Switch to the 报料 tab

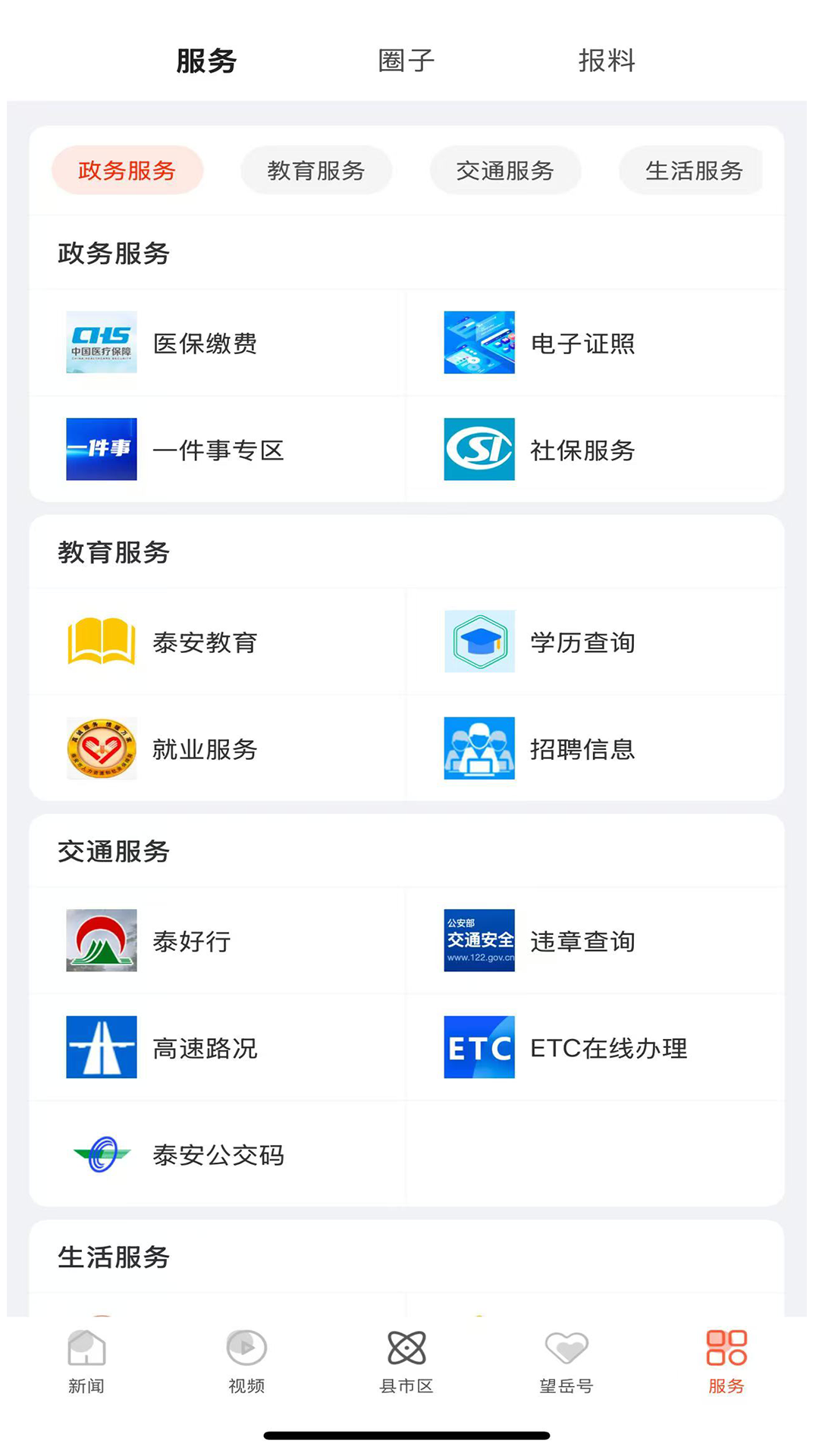tap(606, 61)
